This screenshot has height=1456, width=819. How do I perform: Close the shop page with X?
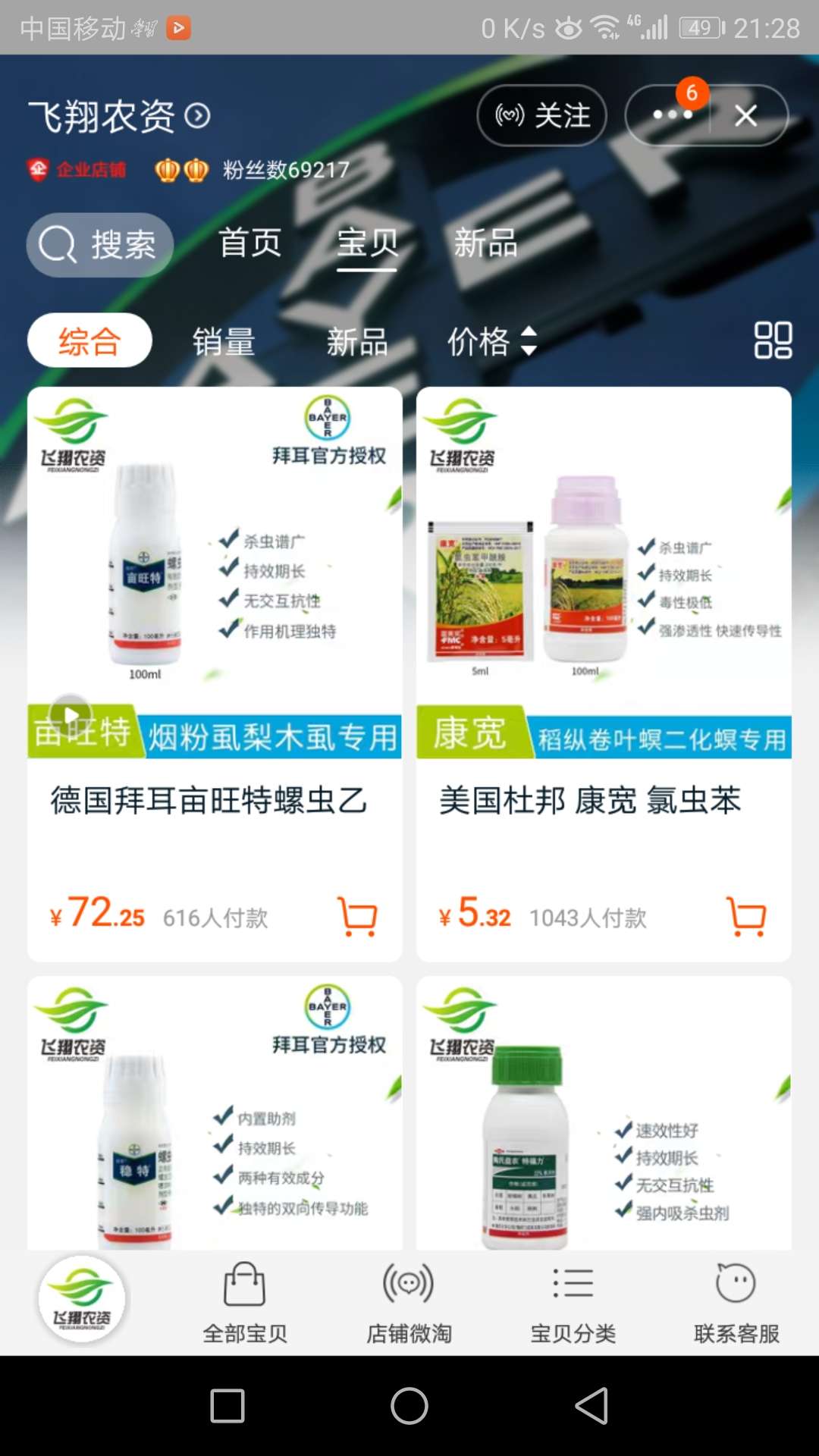(746, 115)
